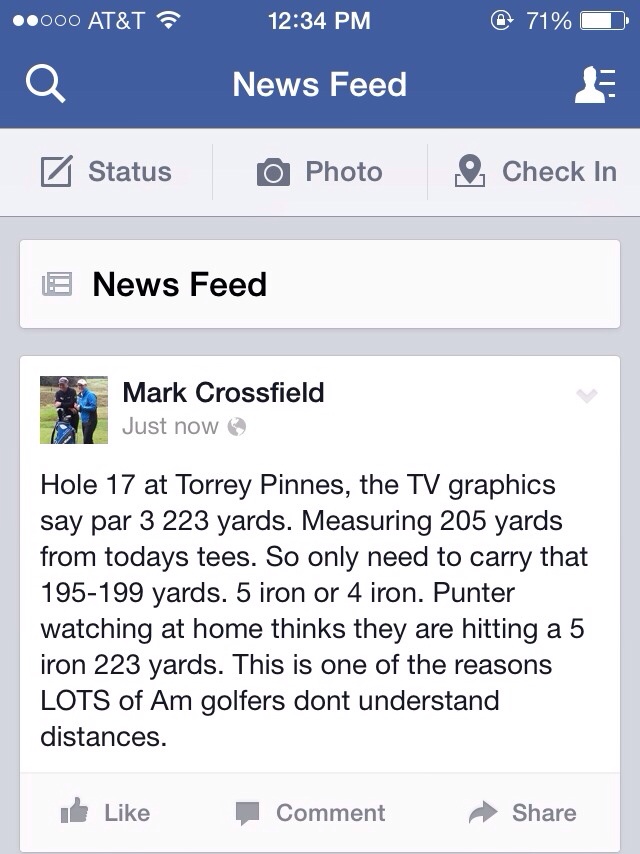Expand the post options chevron
Screen dimensions: 640x854
587,396
